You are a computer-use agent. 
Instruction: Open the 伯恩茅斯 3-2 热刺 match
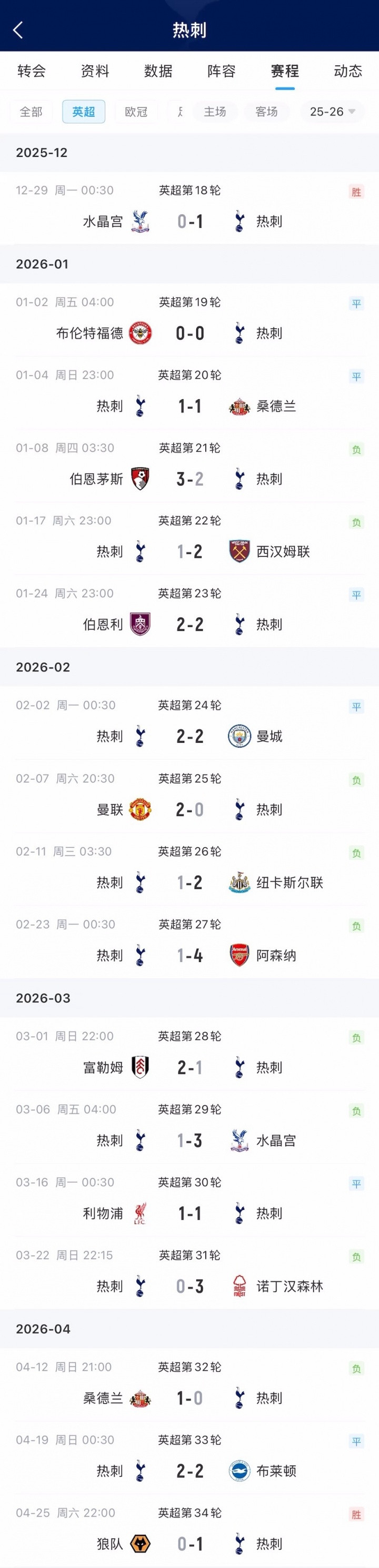189,479
